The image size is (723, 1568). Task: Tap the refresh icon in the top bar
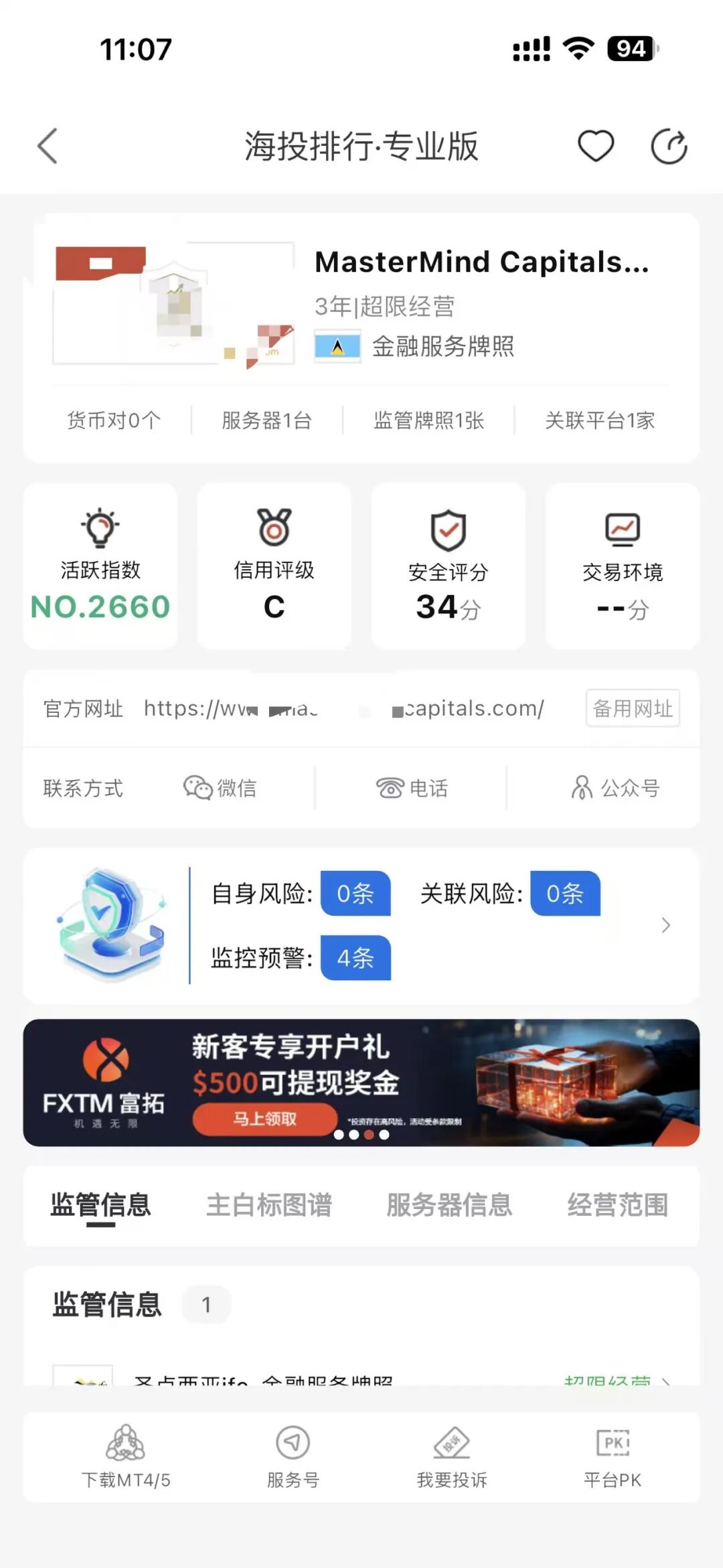click(669, 145)
